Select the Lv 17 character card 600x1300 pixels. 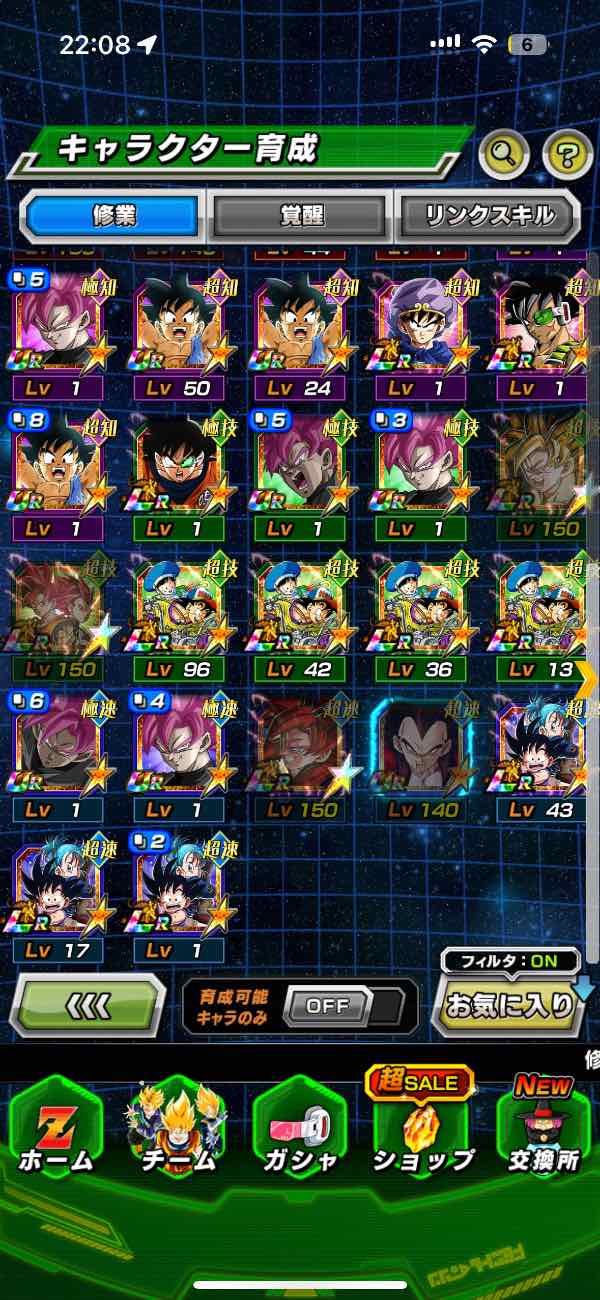click(57, 895)
